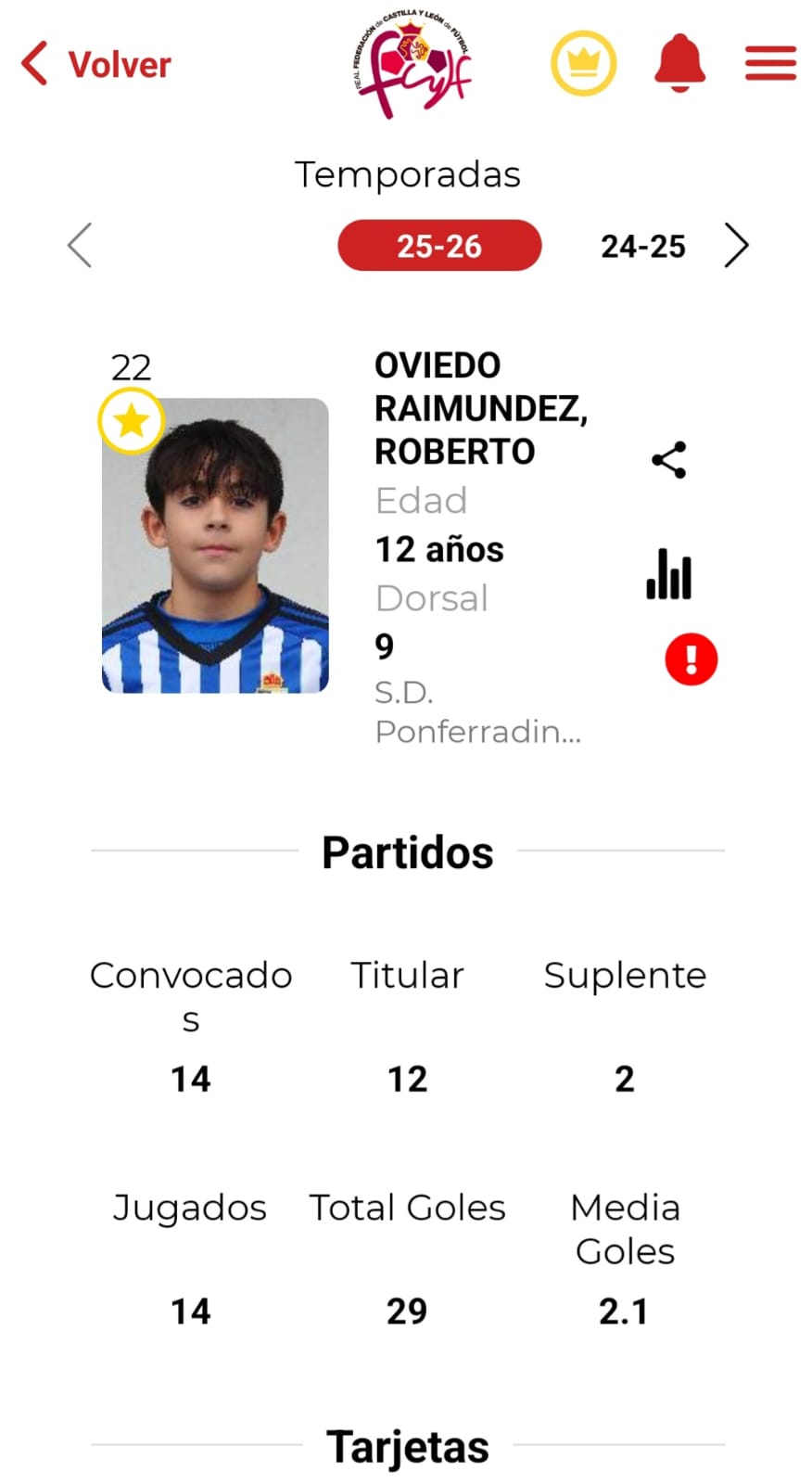
Task: Mark player as favorite with star
Action: click(x=131, y=421)
